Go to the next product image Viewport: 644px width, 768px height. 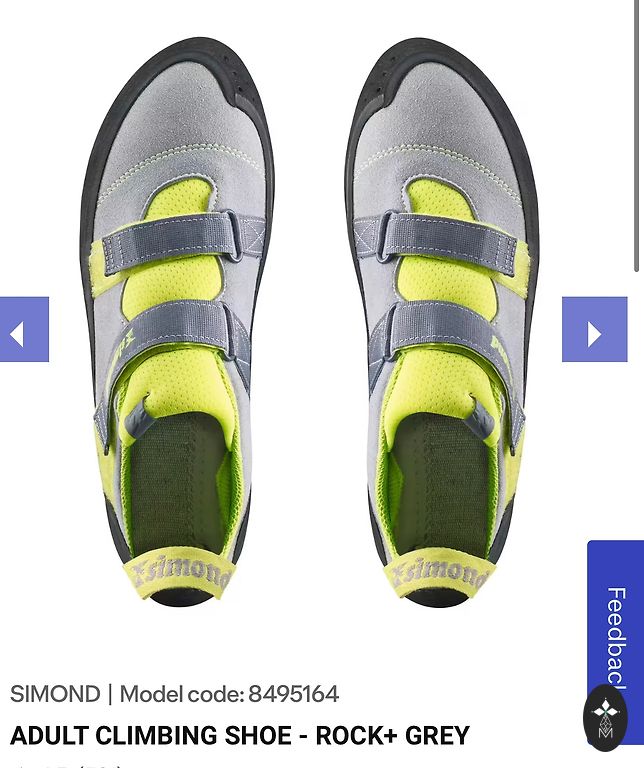[594, 330]
